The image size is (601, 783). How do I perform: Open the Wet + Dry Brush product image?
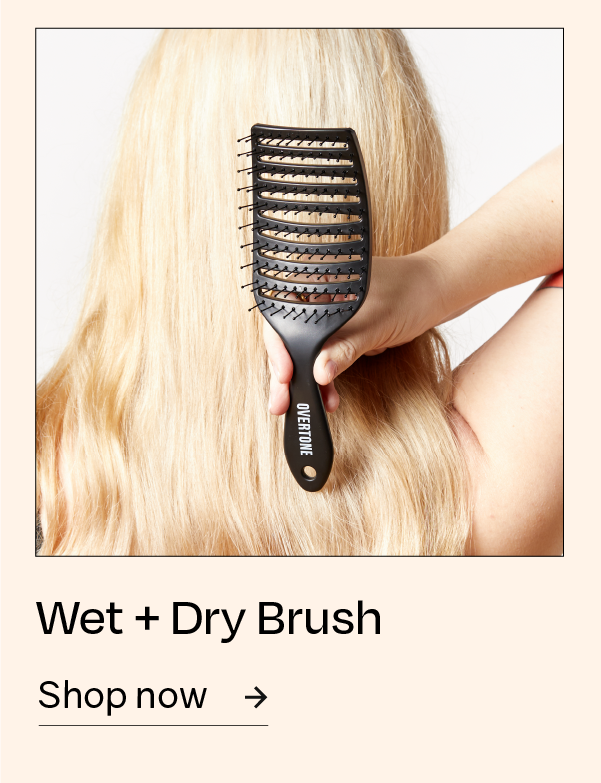coord(299,291)
